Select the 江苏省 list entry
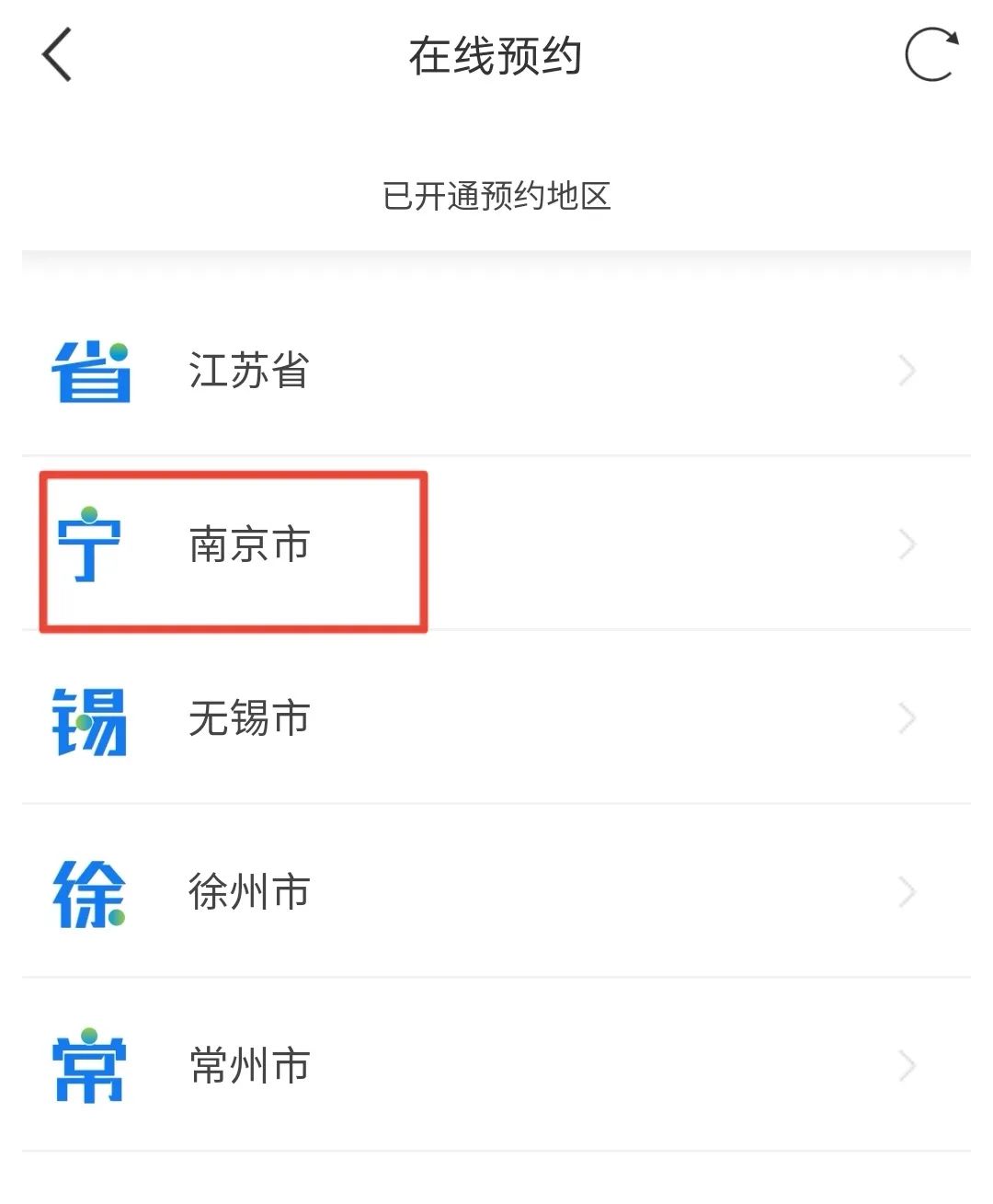 [248, 371]
